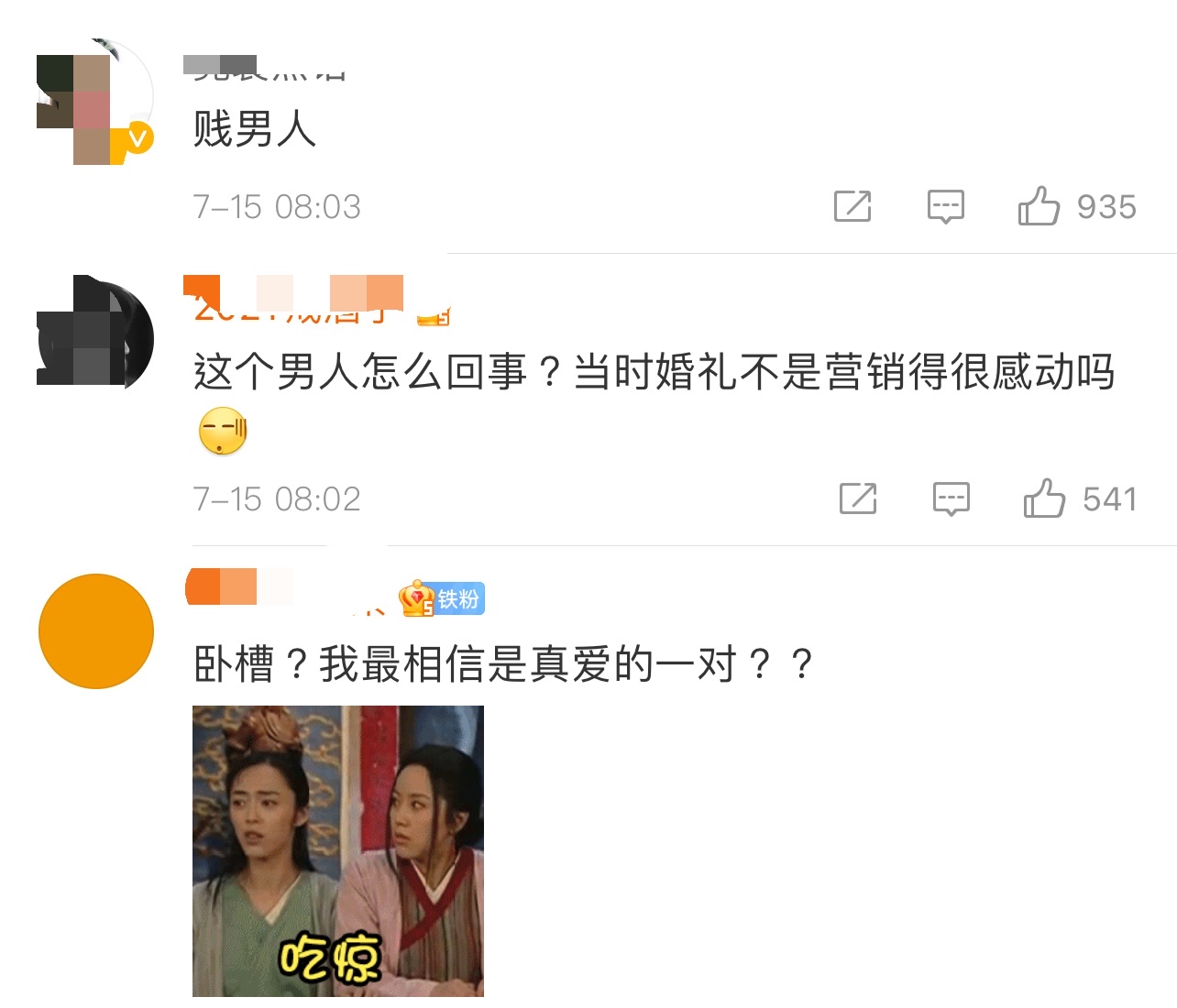1177x1008 pixels.
Task: Reply to the "贱男人" comment
Action: 945,206
